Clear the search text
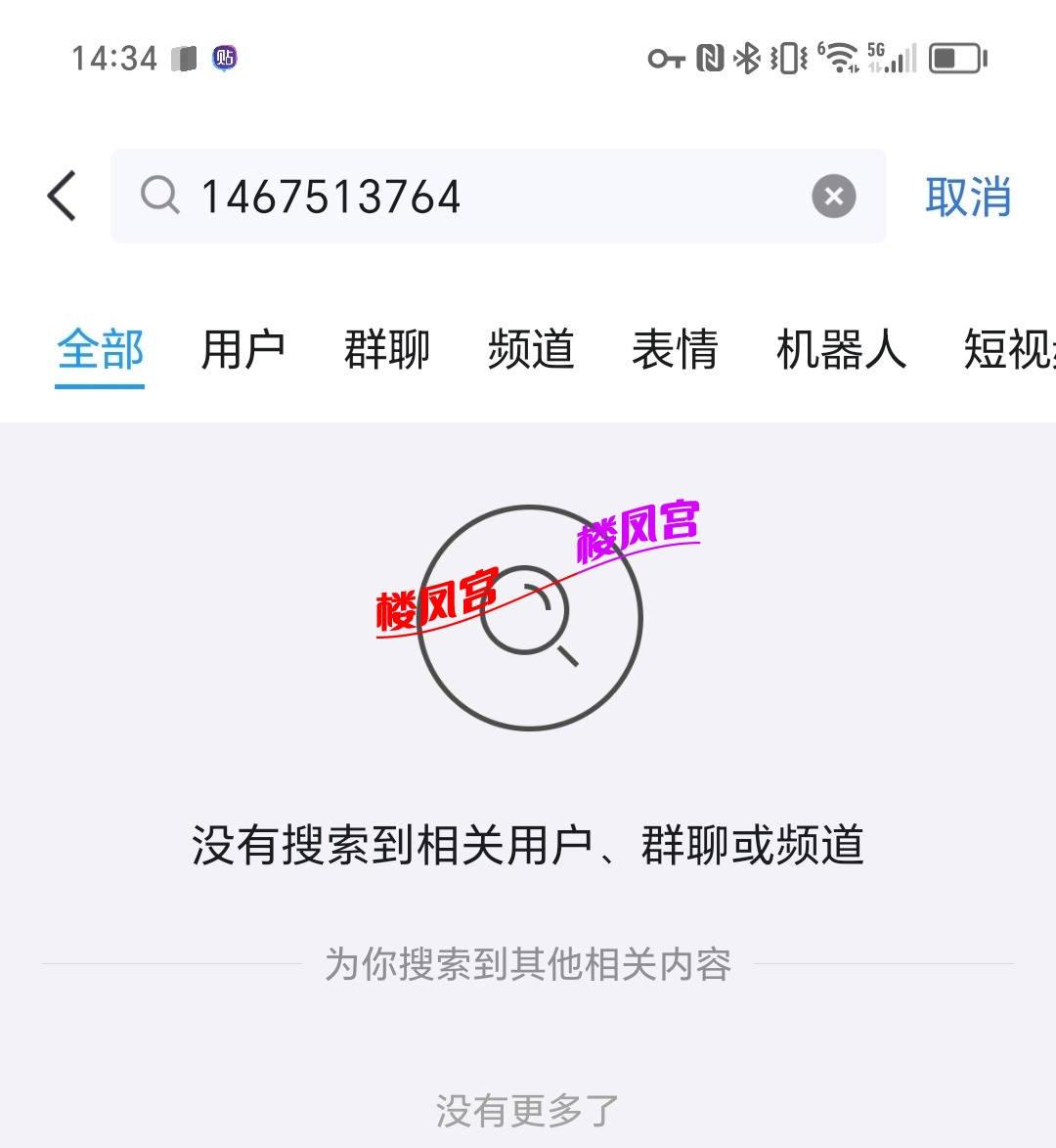Viewport: 1056px width, 1148px height. tap(833, 197)
